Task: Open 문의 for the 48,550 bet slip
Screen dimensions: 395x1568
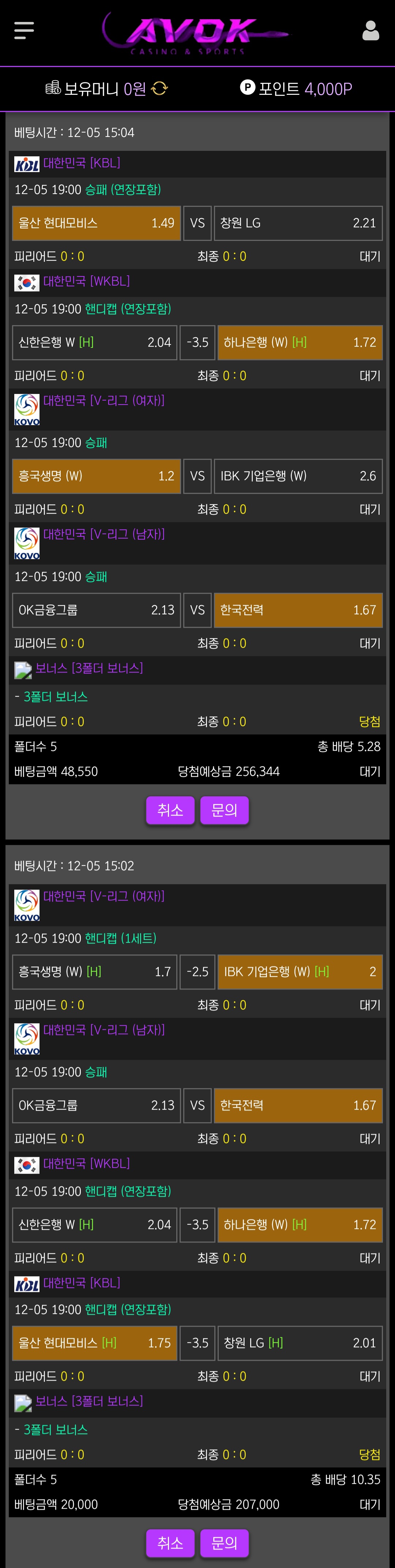Action: (x=223, y=810)
